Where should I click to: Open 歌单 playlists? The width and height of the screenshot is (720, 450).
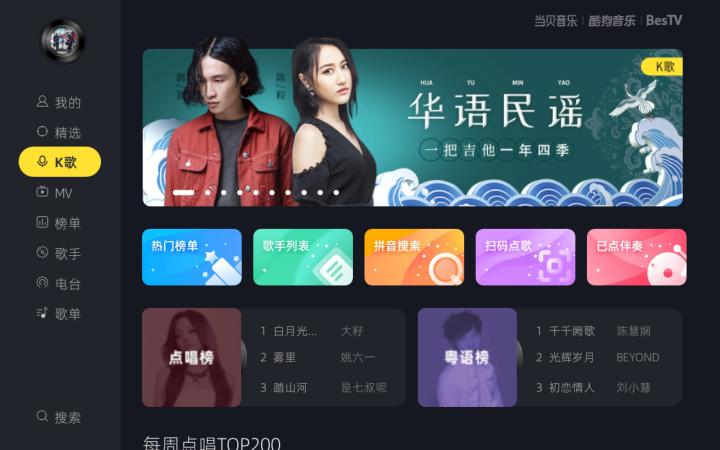(x=59, y=313)
